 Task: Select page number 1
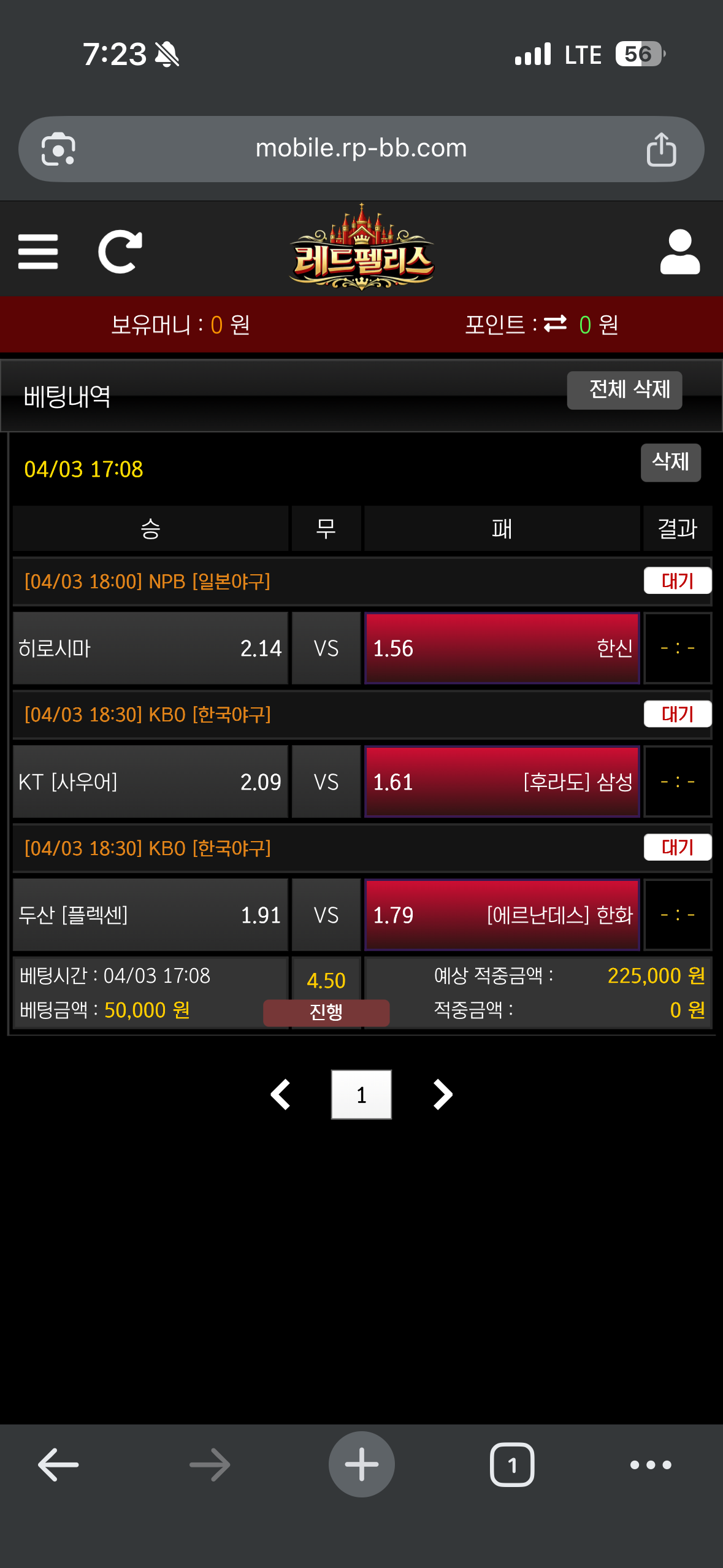(361, 1094)
